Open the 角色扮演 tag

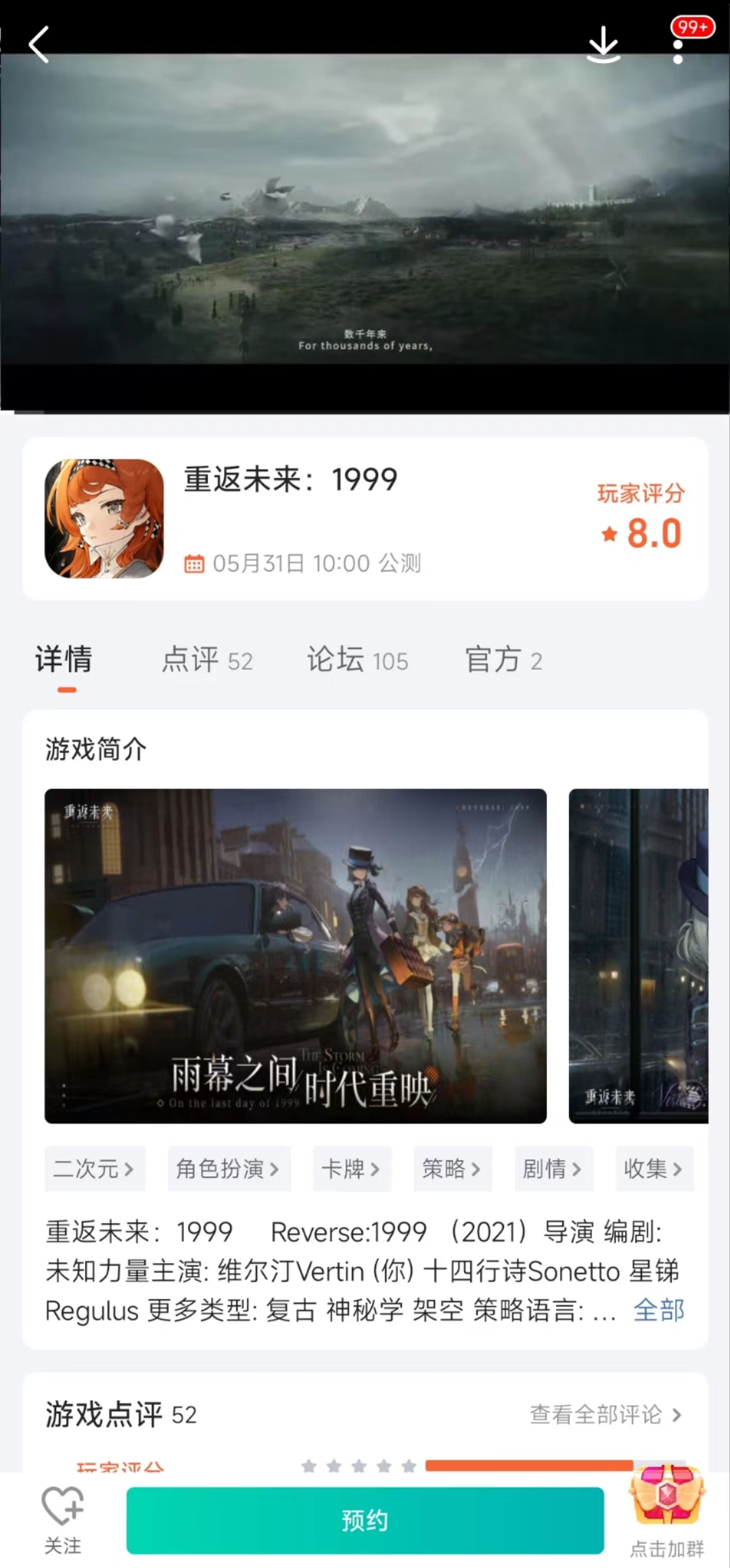[229, 1168]
